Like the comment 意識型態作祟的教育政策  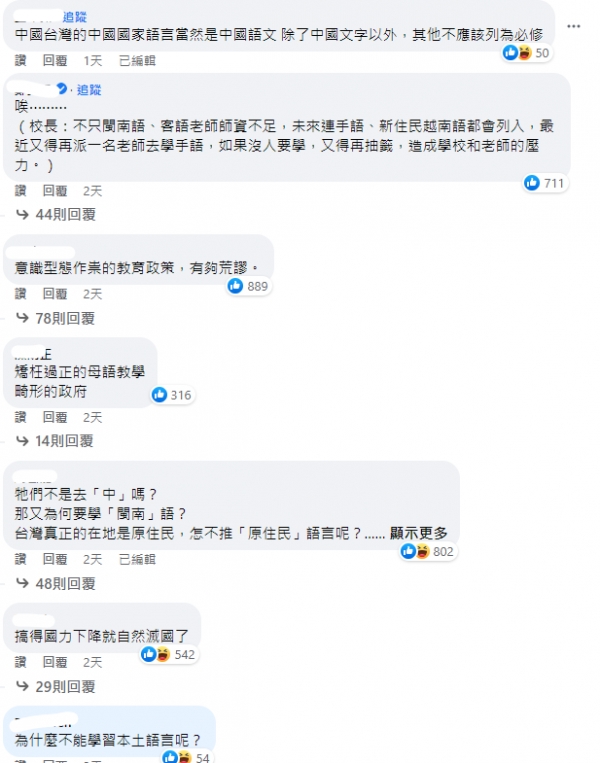(21, 294)
